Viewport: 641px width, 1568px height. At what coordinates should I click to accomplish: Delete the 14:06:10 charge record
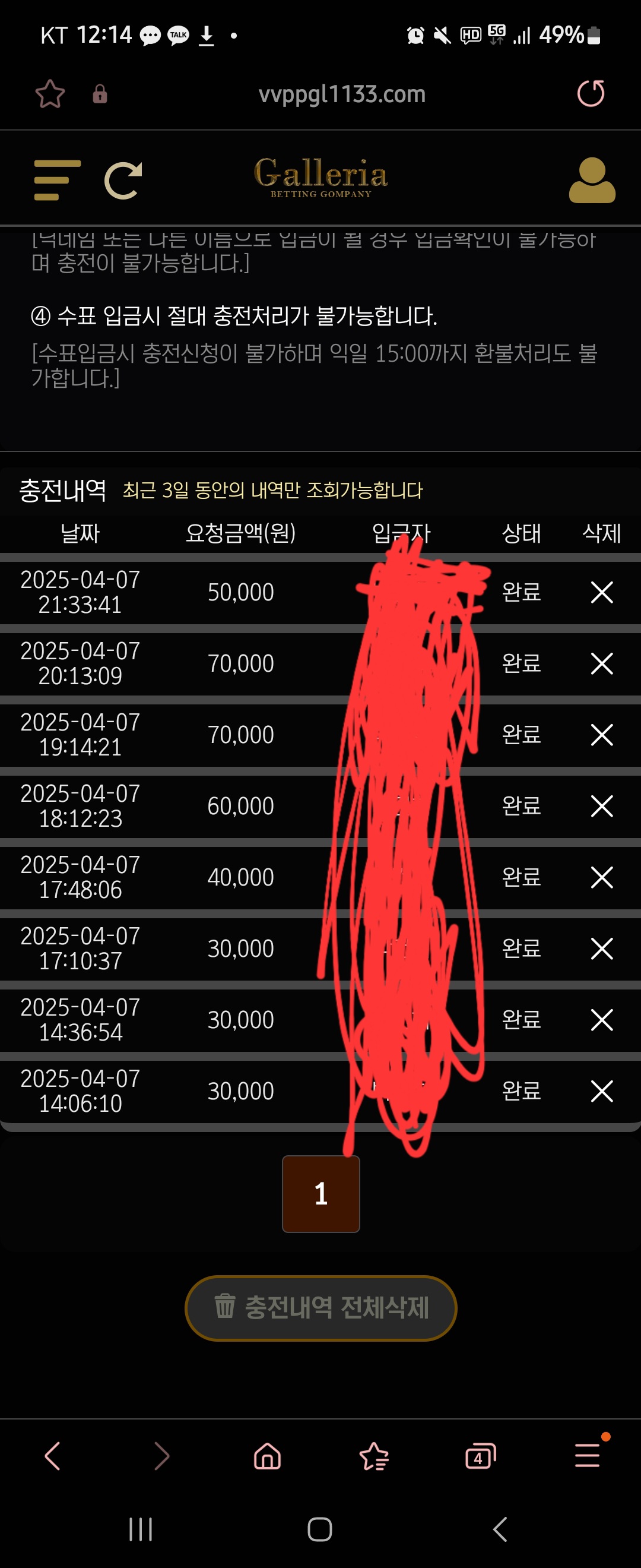pyautogui.click(x=601, y=1090)
